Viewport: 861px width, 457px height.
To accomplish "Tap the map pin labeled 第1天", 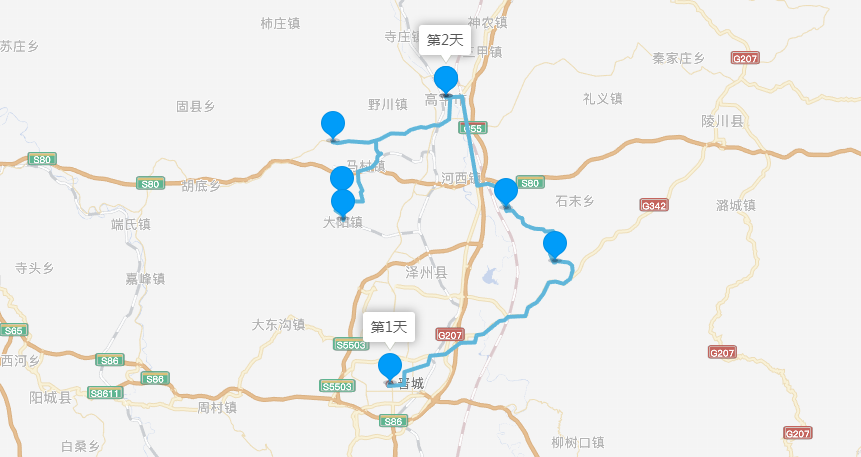I will pos(390,367).
